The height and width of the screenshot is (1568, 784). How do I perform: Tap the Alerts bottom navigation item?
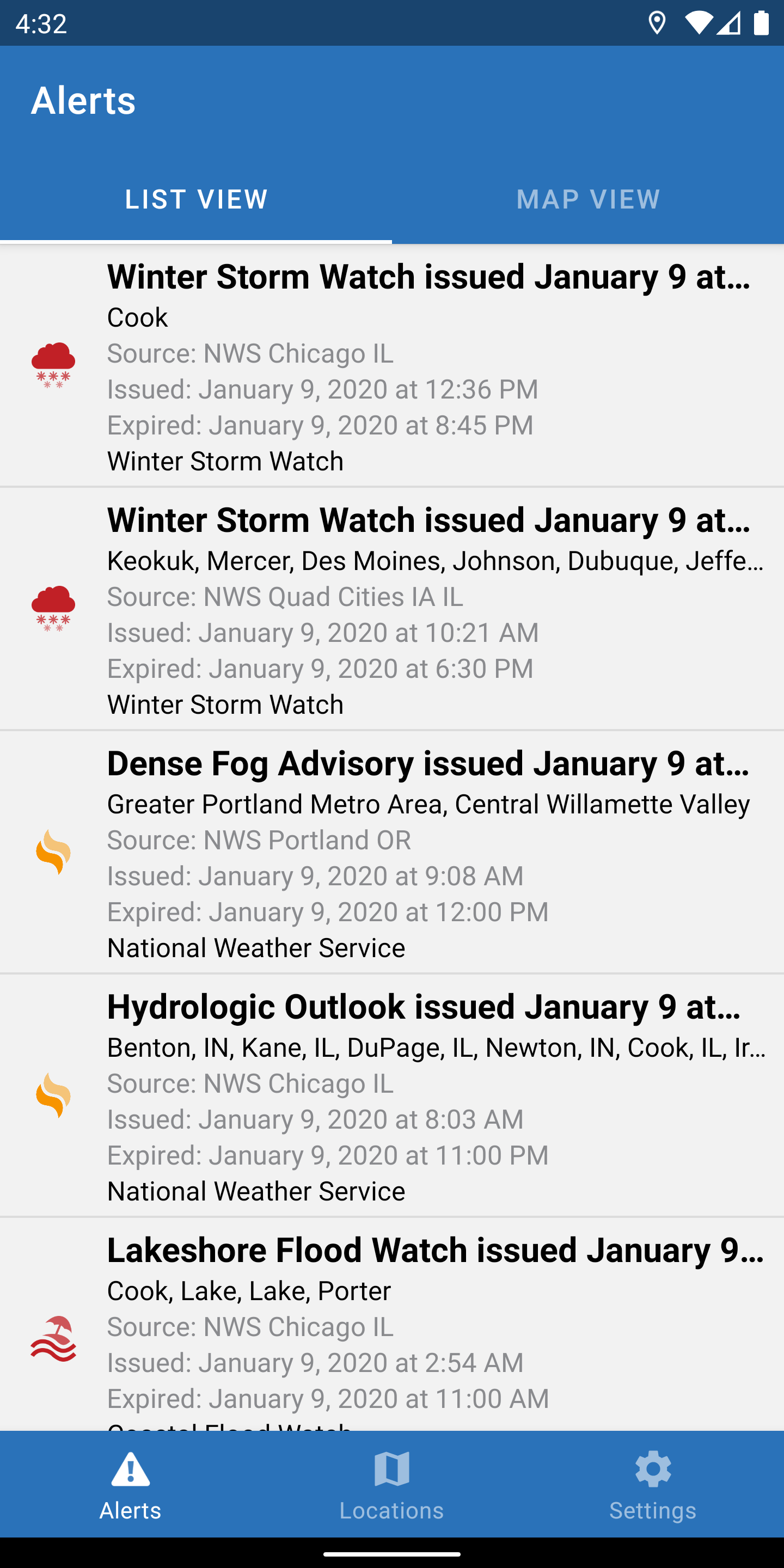(131, 1485)
